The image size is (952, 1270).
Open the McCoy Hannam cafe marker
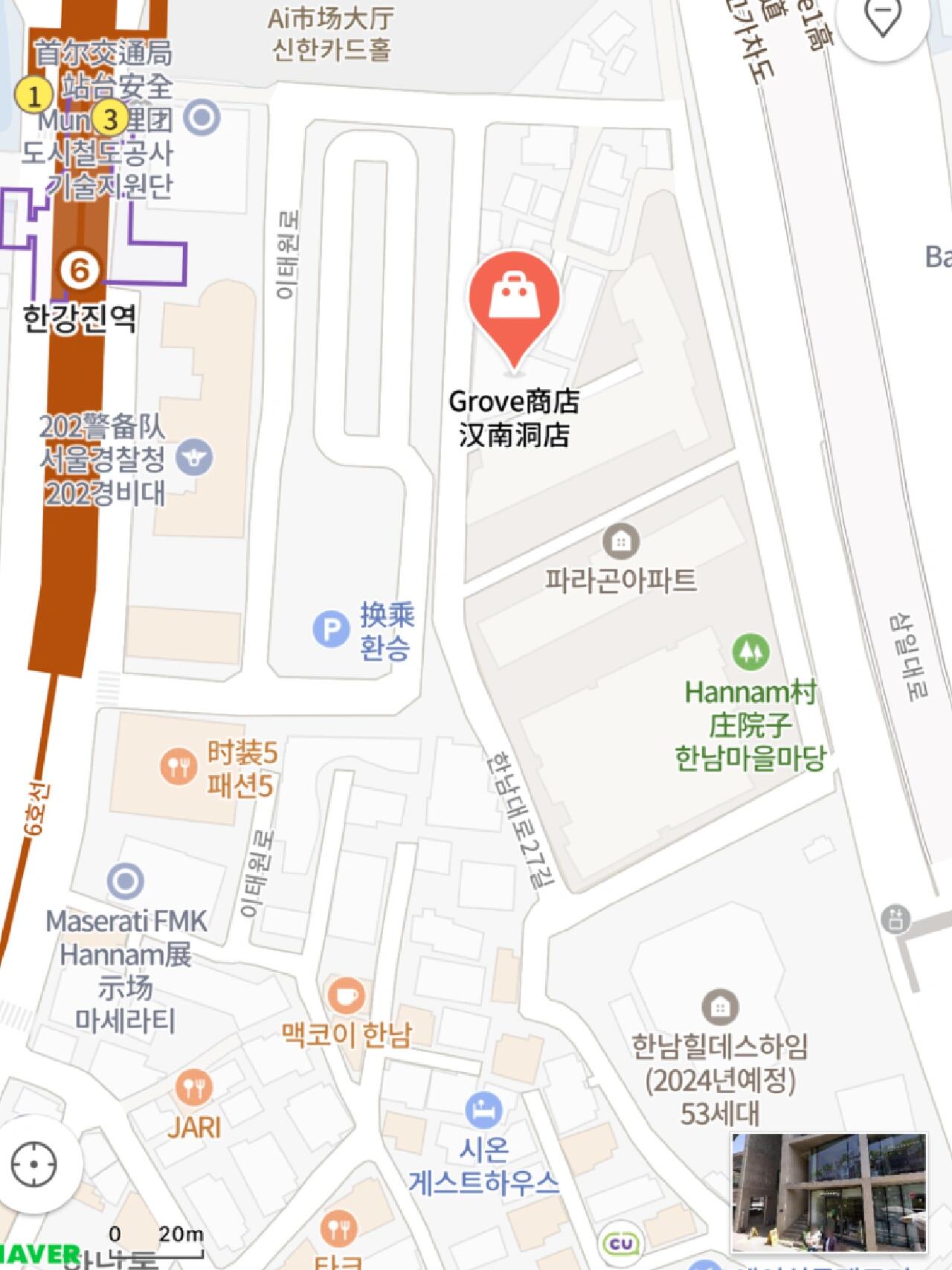coord(347,995)
